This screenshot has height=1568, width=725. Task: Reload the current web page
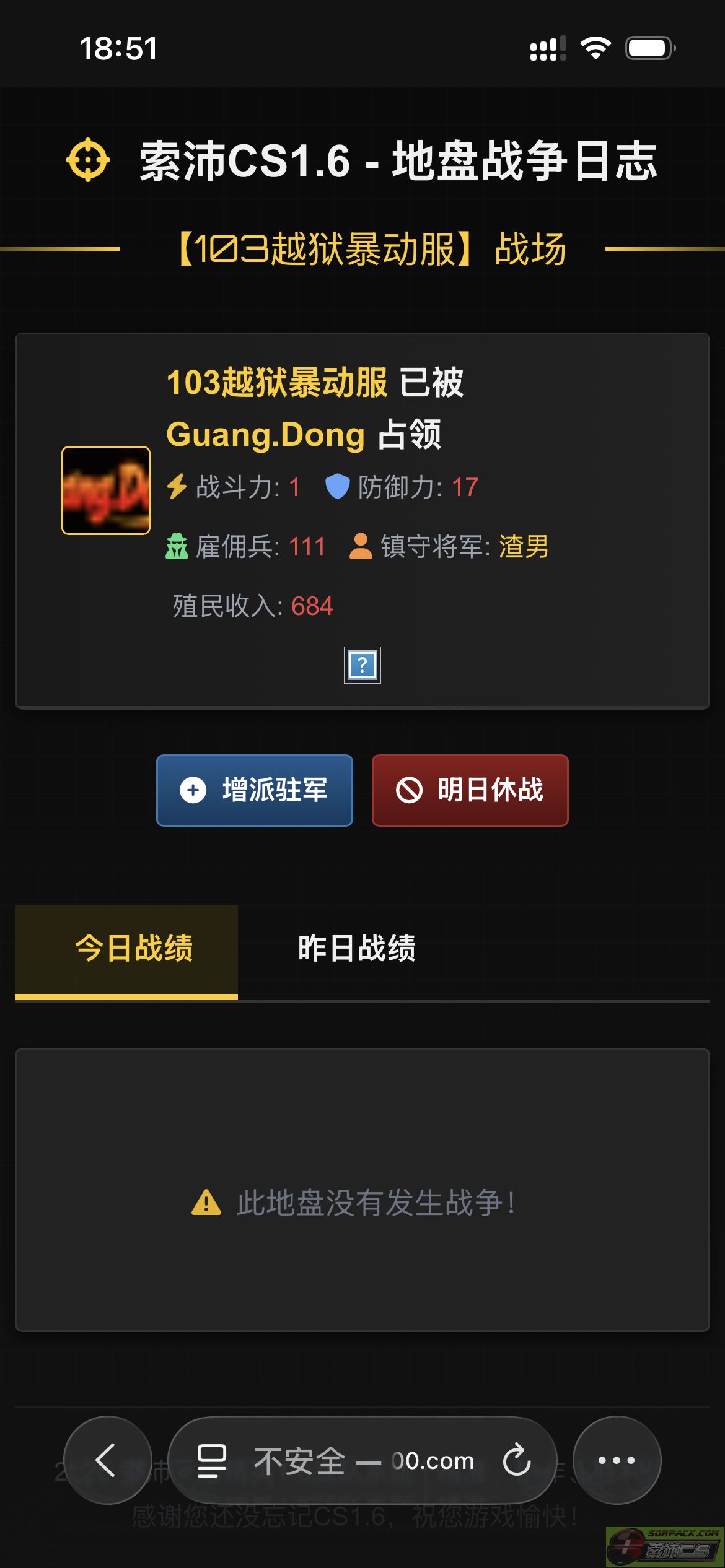point(516,1460)
